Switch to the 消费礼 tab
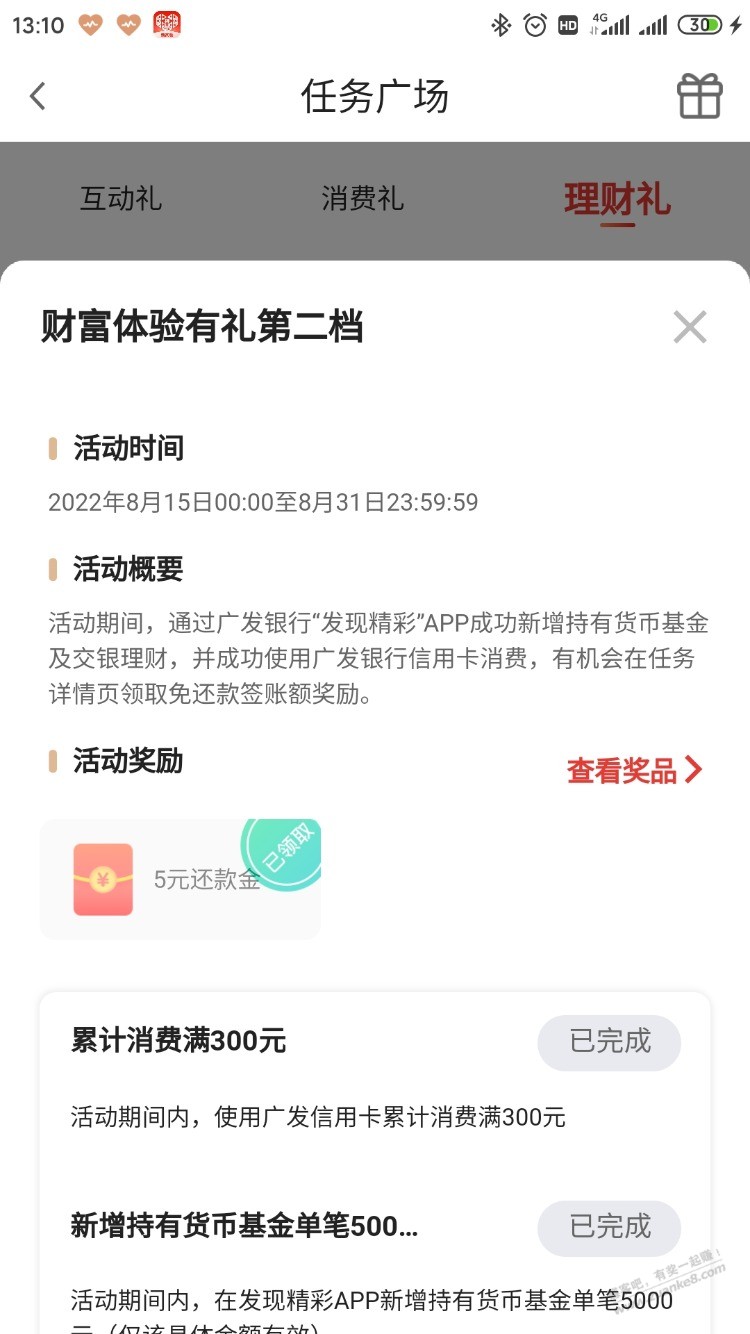 coord(364,199)
